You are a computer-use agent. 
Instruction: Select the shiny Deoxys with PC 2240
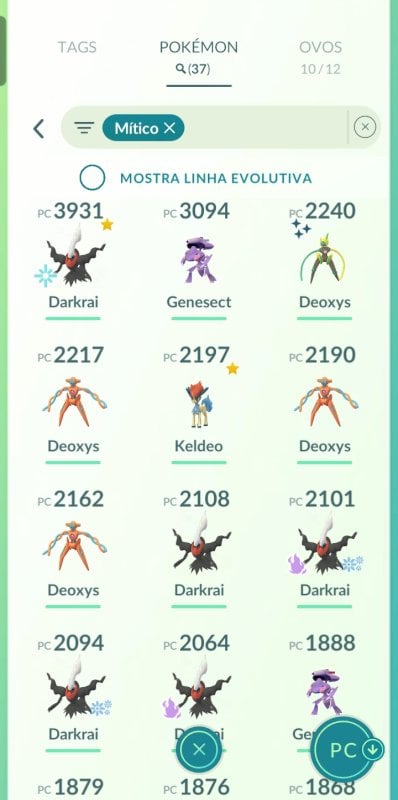coord(325,260)
